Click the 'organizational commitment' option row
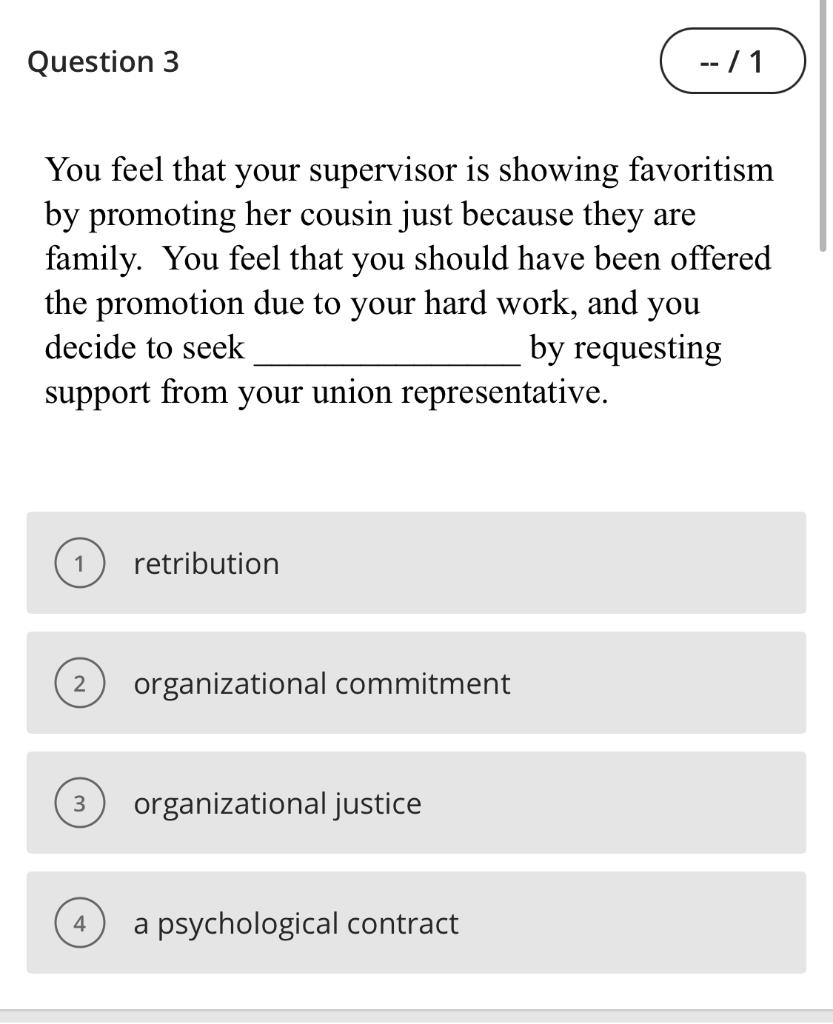The image size is (833, 1024). click(x=416, y=683)
